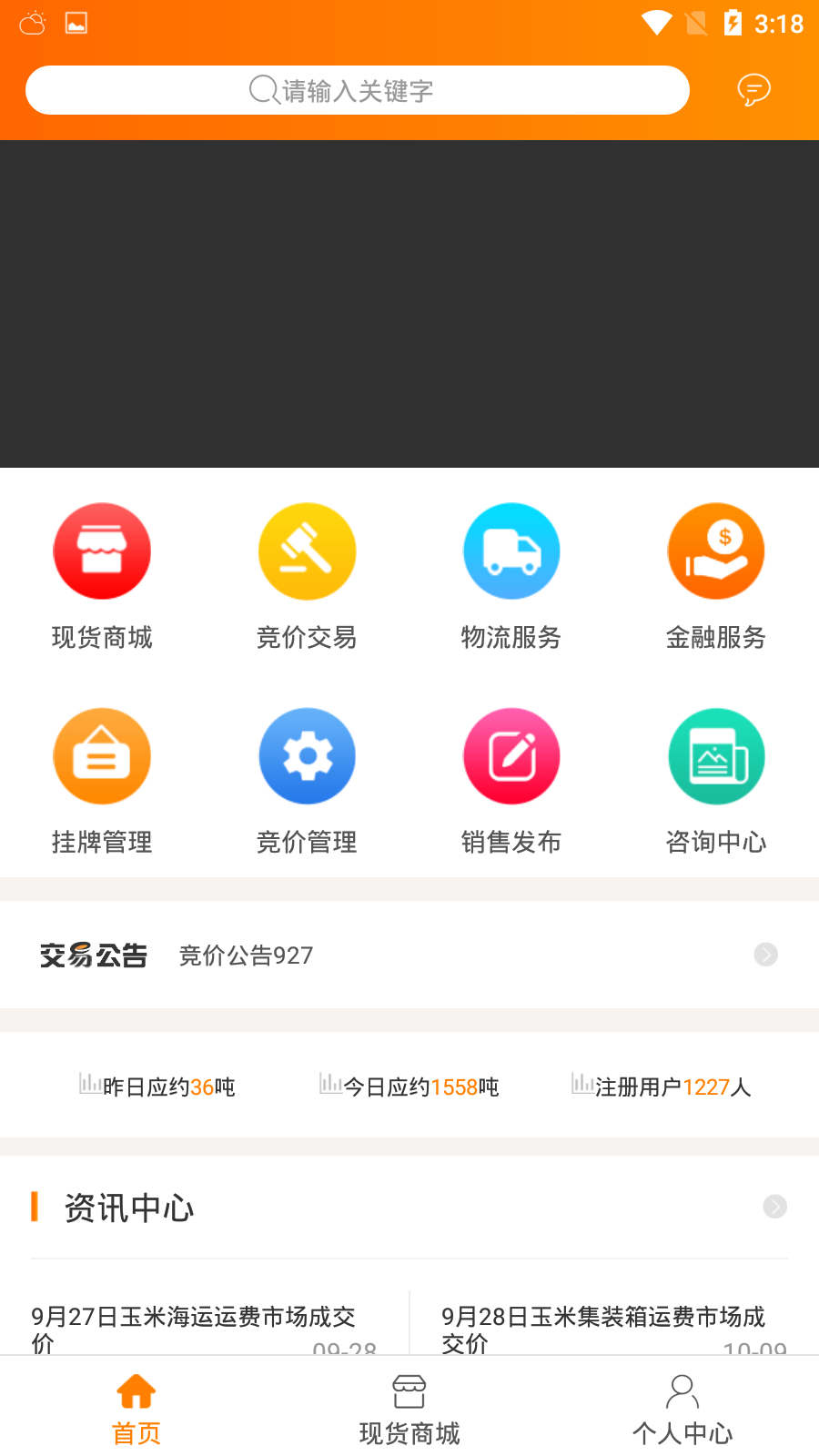Switch to 现货商城 bottom tab

coord(409,1410)
